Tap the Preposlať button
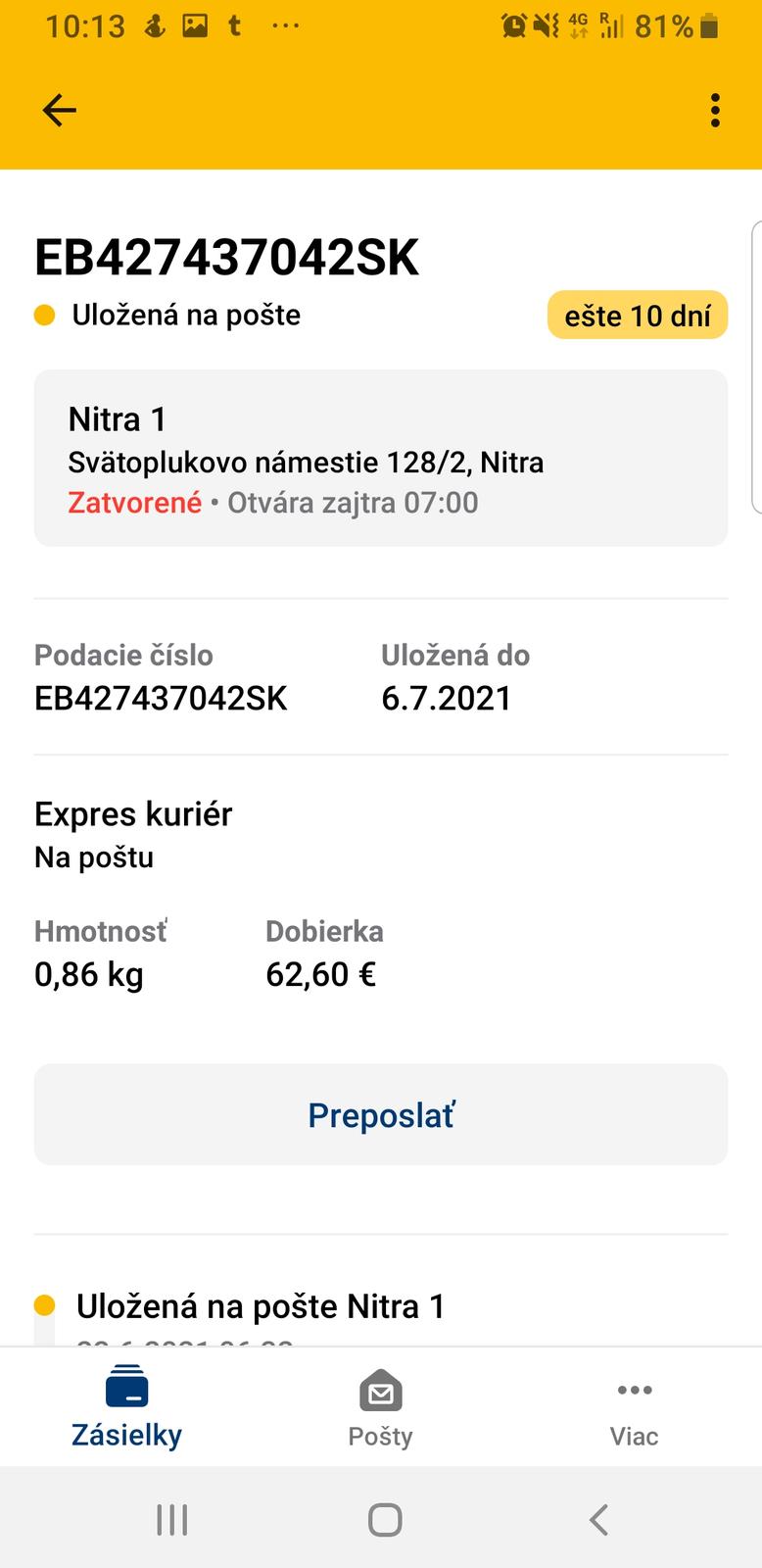Viewport: 762px width, 1568px height. click(x=380, y=1114)
